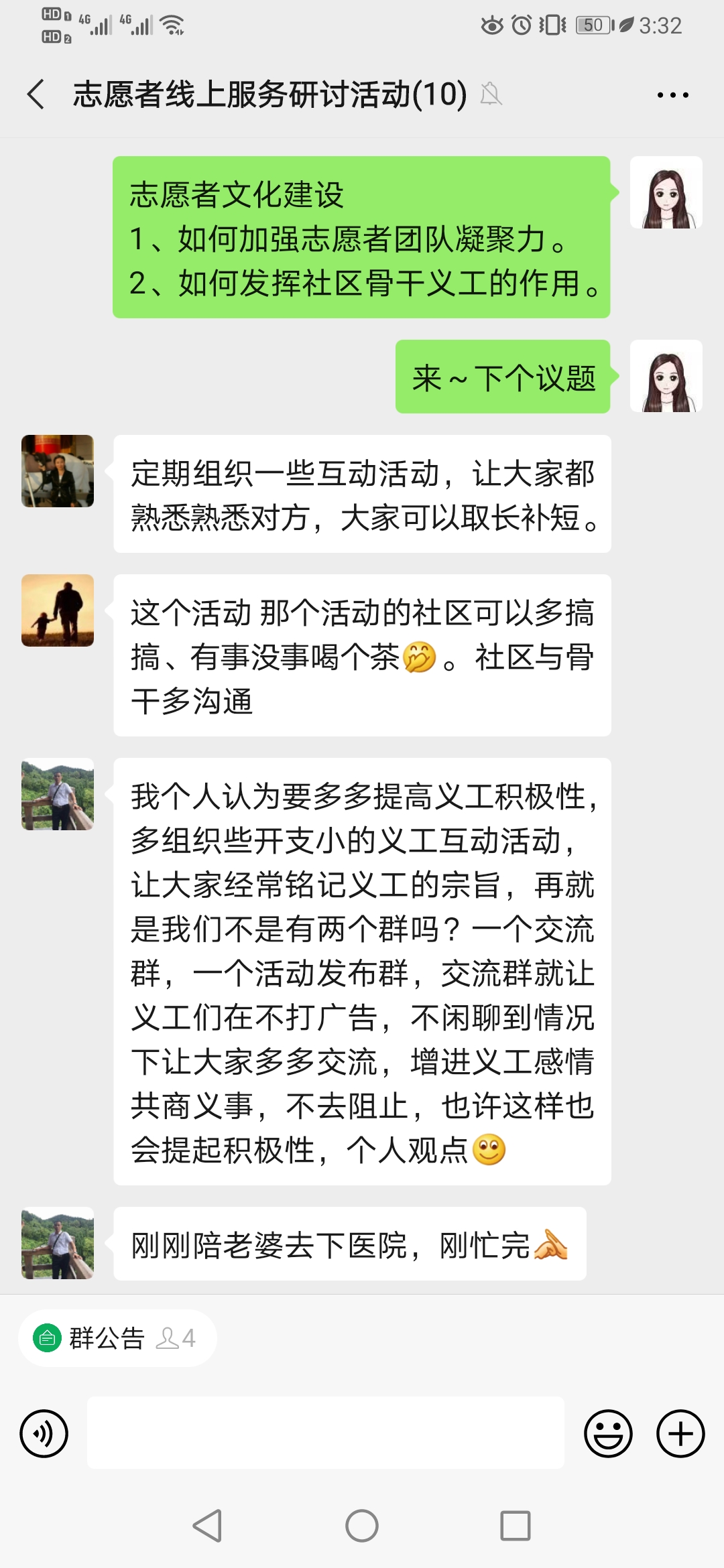Open avatar of sender of 定期组织一些互动活动 message
Image resolution: width=724 pixels, height=1568 pixels.
point(58,471)
